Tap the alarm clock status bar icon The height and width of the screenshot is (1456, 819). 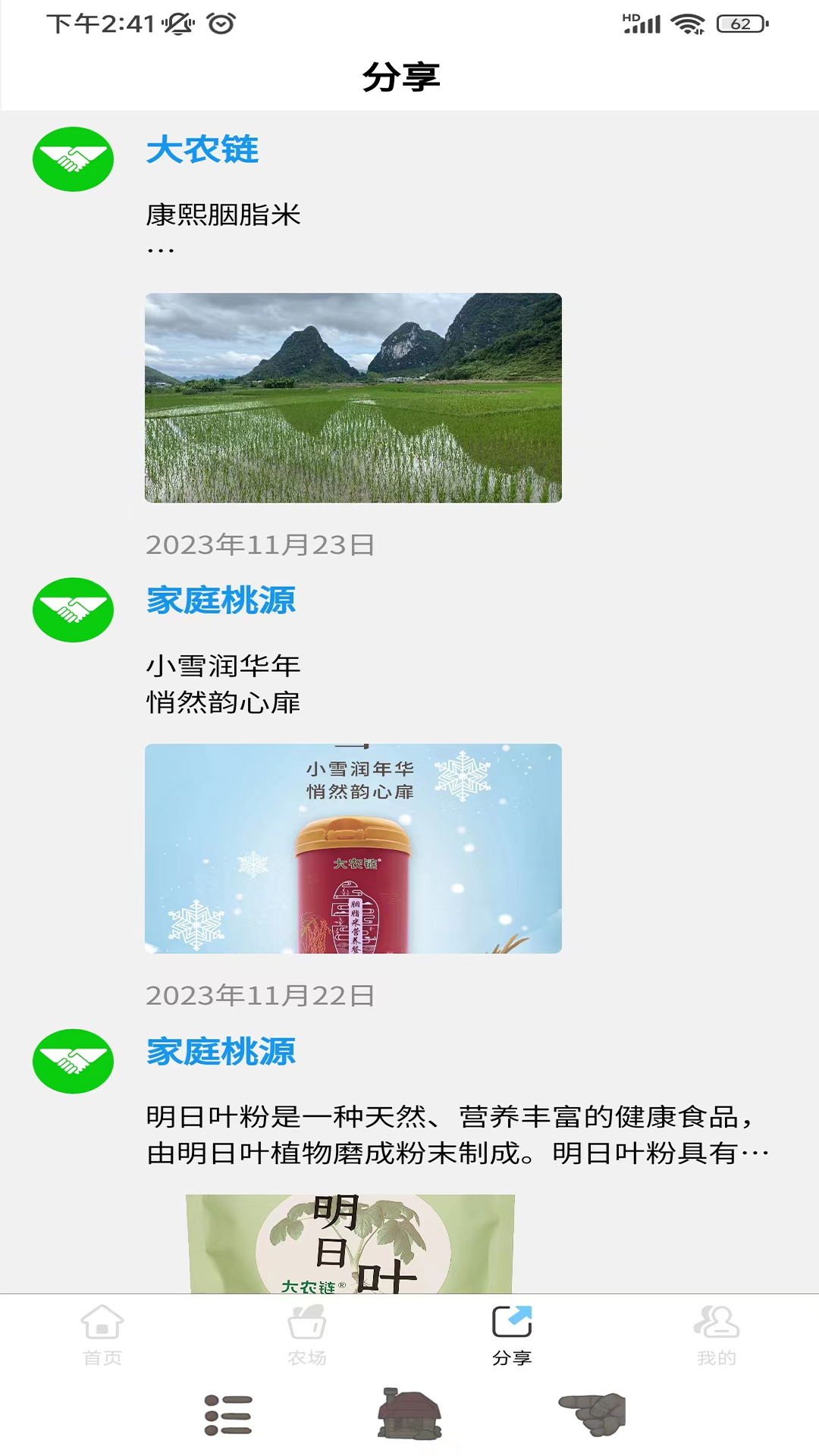coord(220,23)
